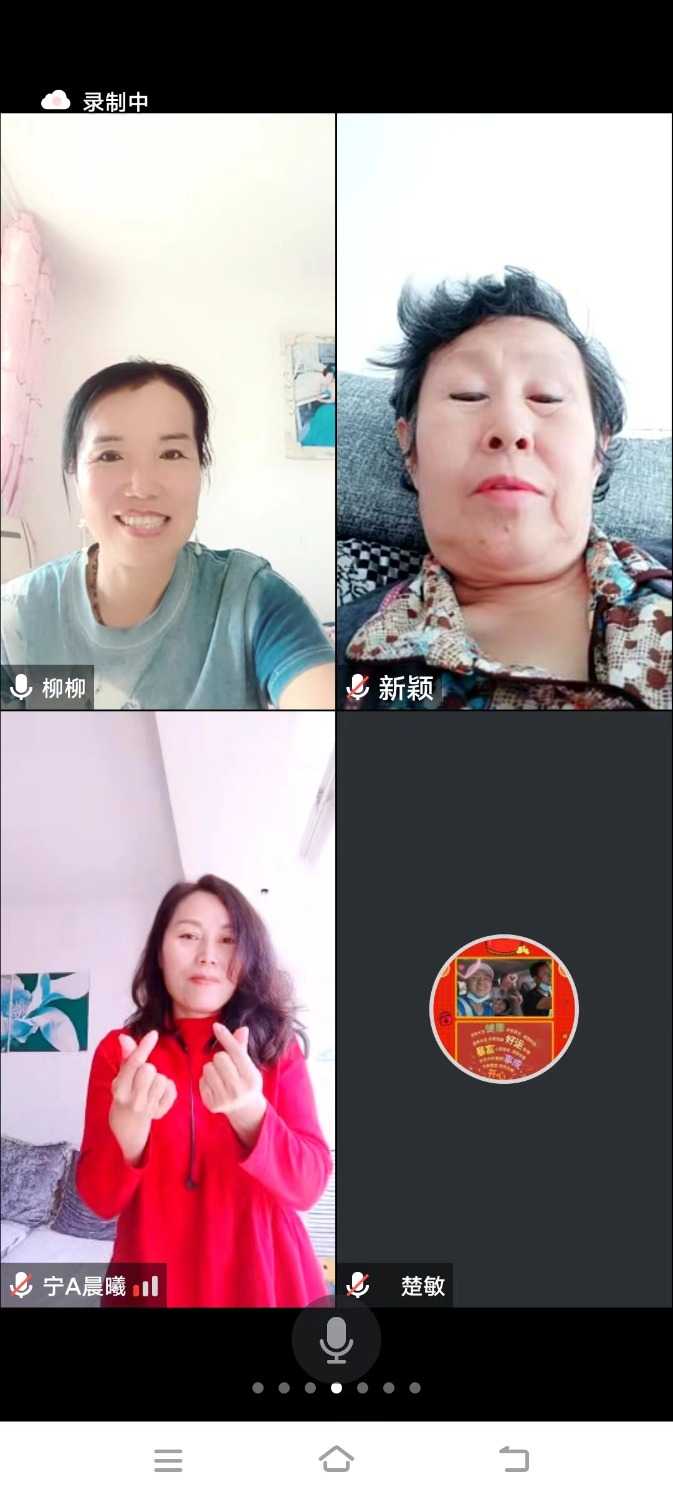This screenshot has width=673, height=1500.
Task: Open the recent apps menu
Action: click(x=168, y=1460)
